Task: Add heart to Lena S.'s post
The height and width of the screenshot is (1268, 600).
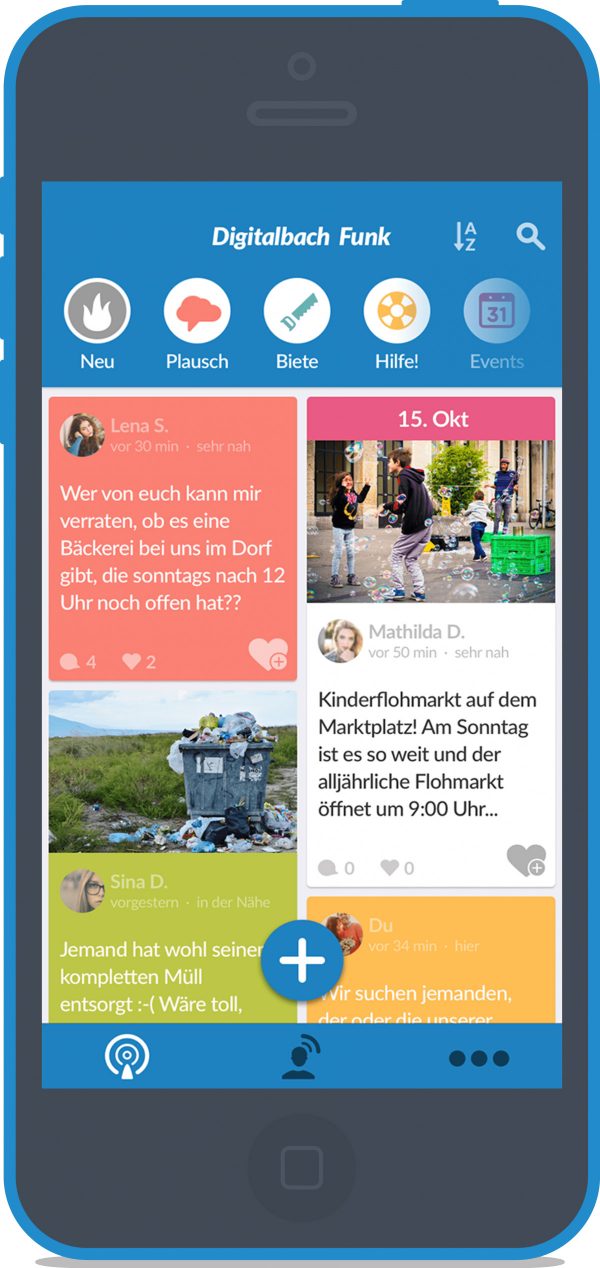Action: [268, 655]
